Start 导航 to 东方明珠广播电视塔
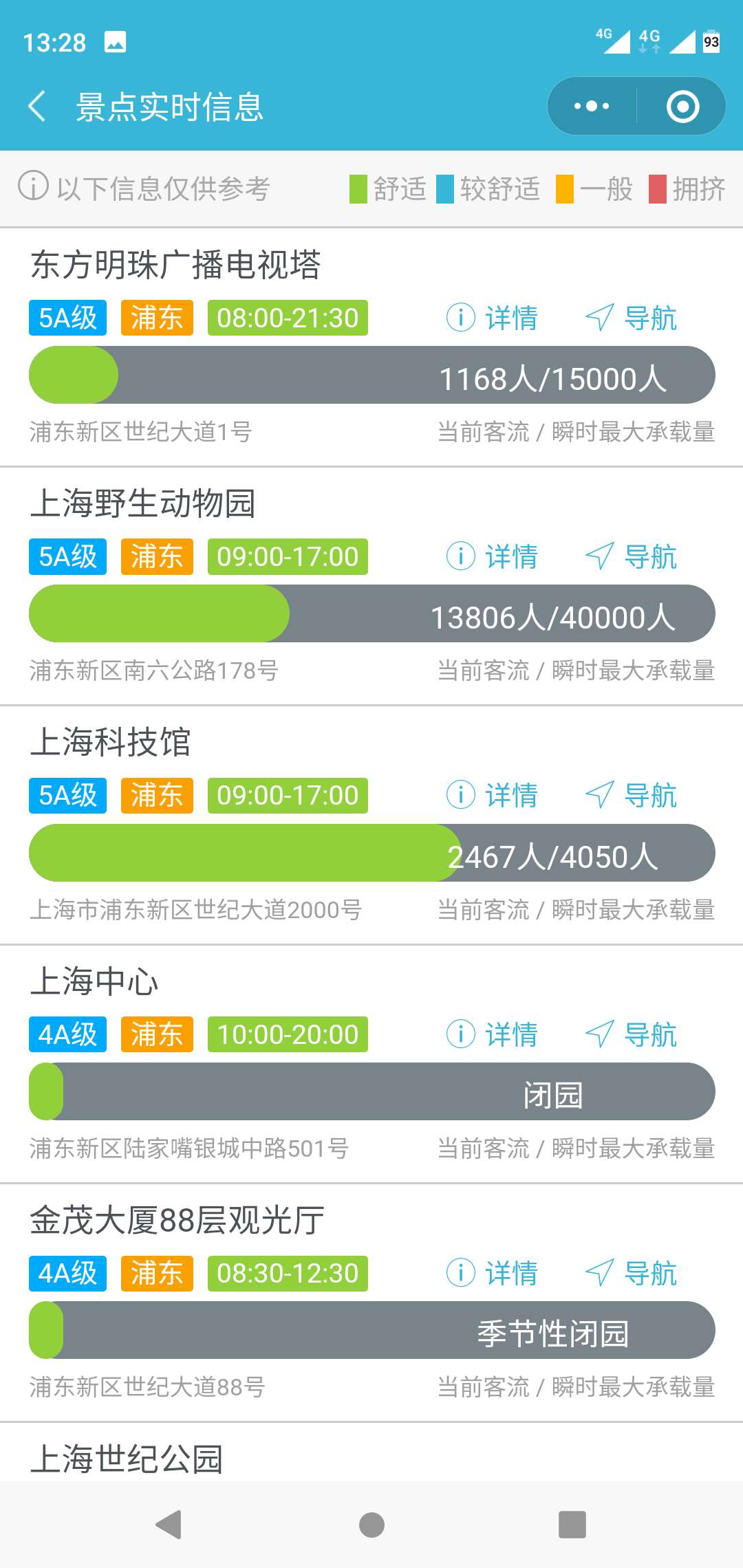 pyautogui.click(x=632, y=318)
